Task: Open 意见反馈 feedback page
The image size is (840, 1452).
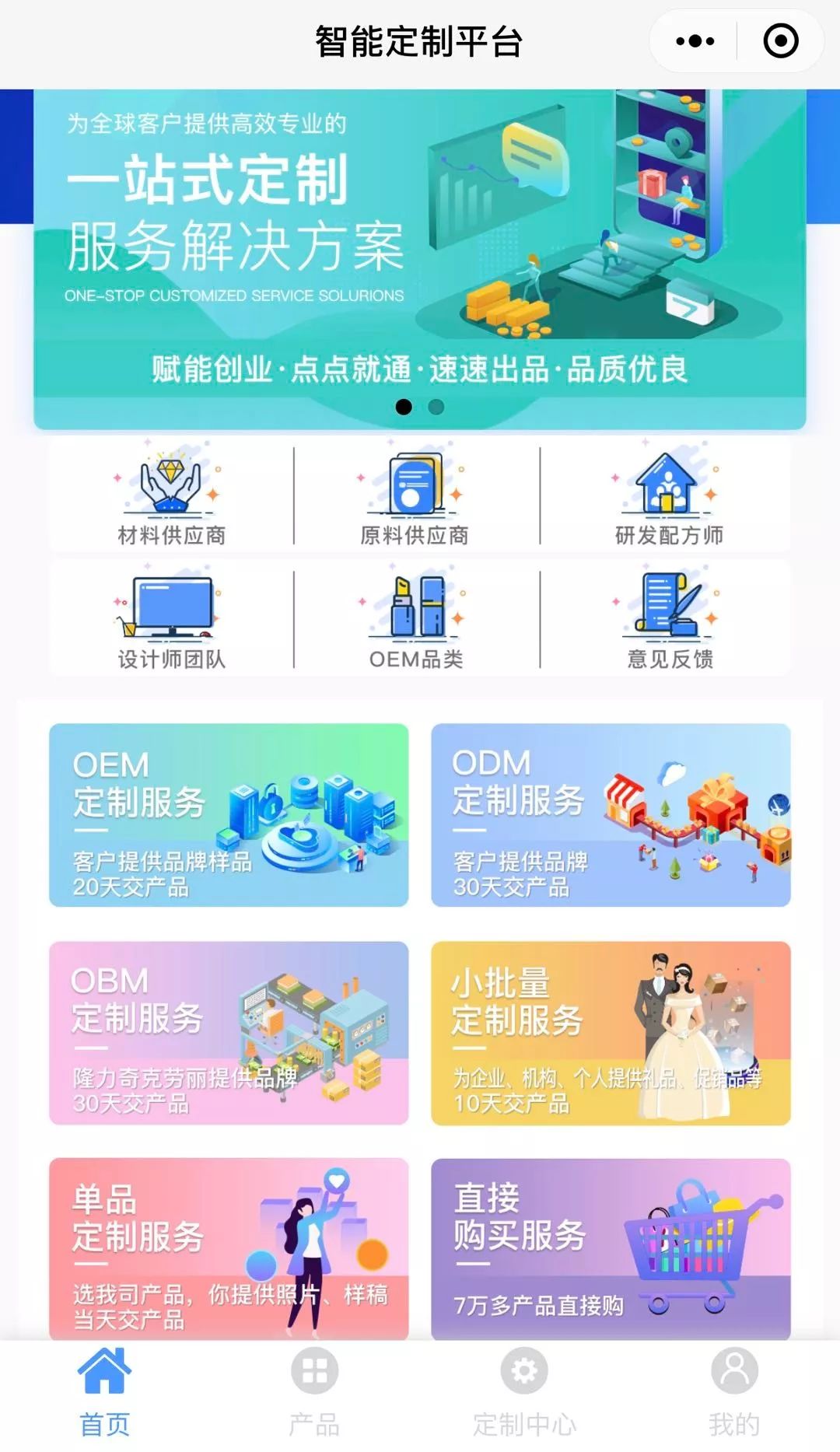Action: 670,619
